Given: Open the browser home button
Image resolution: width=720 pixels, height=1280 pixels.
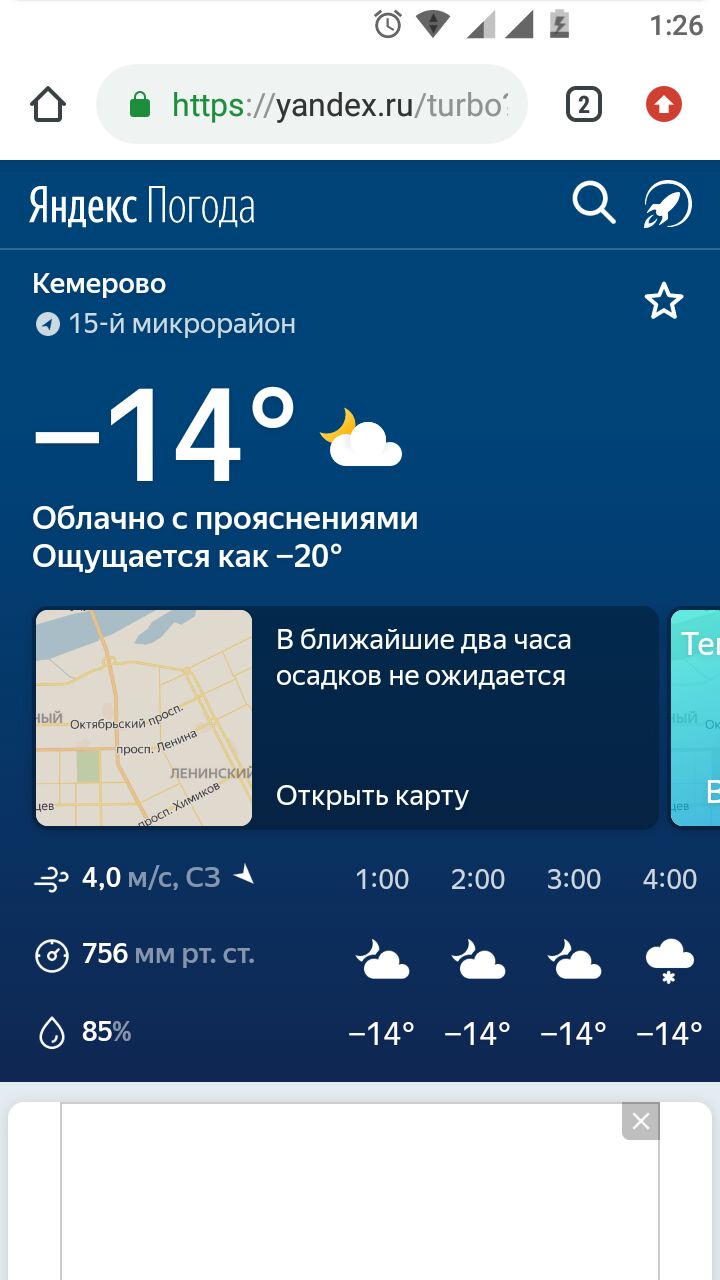Looking at the screenshot, I should 48,105.
